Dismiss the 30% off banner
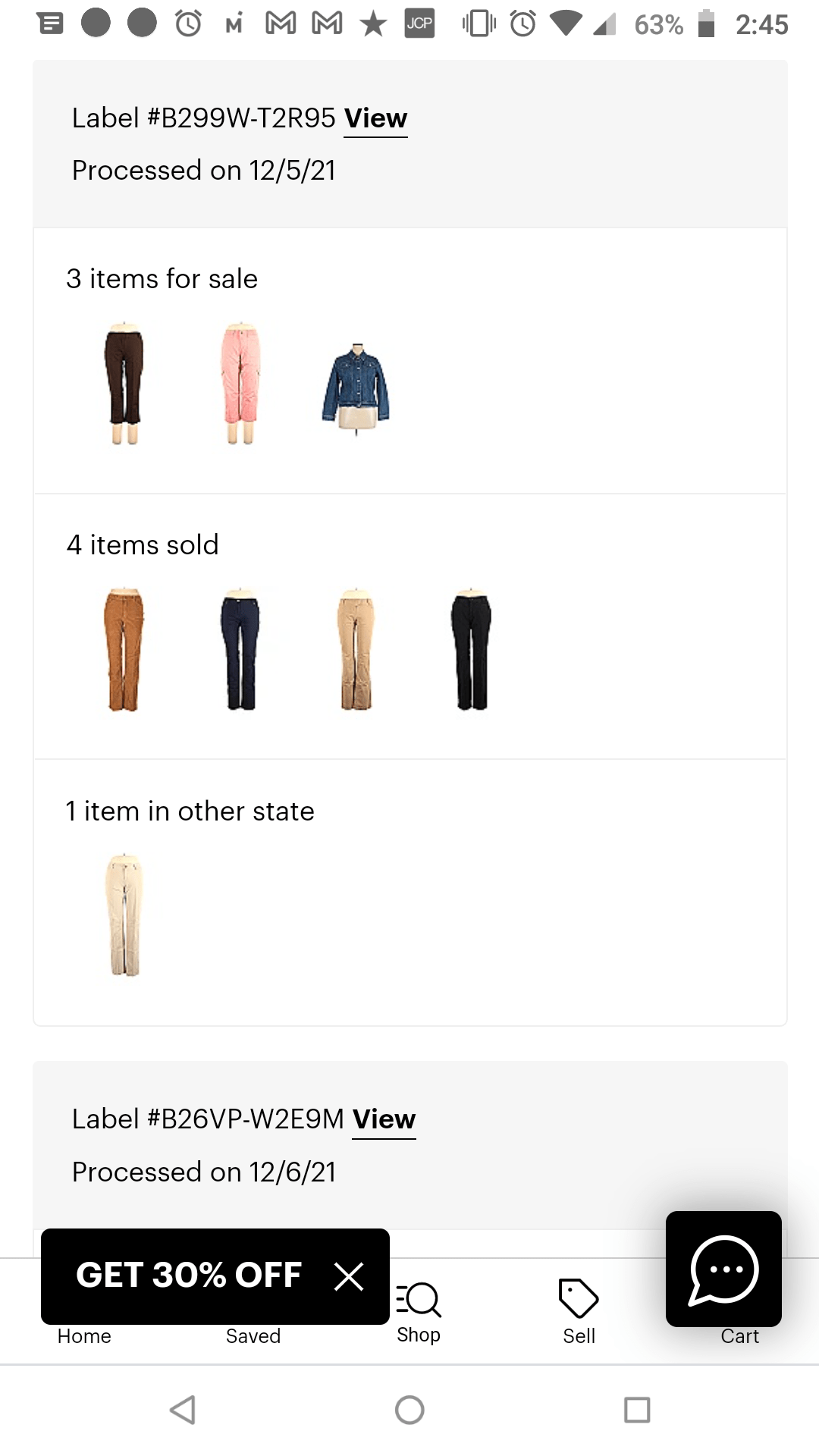Viewport: 819px width, 1456px height. point(349,1276)
